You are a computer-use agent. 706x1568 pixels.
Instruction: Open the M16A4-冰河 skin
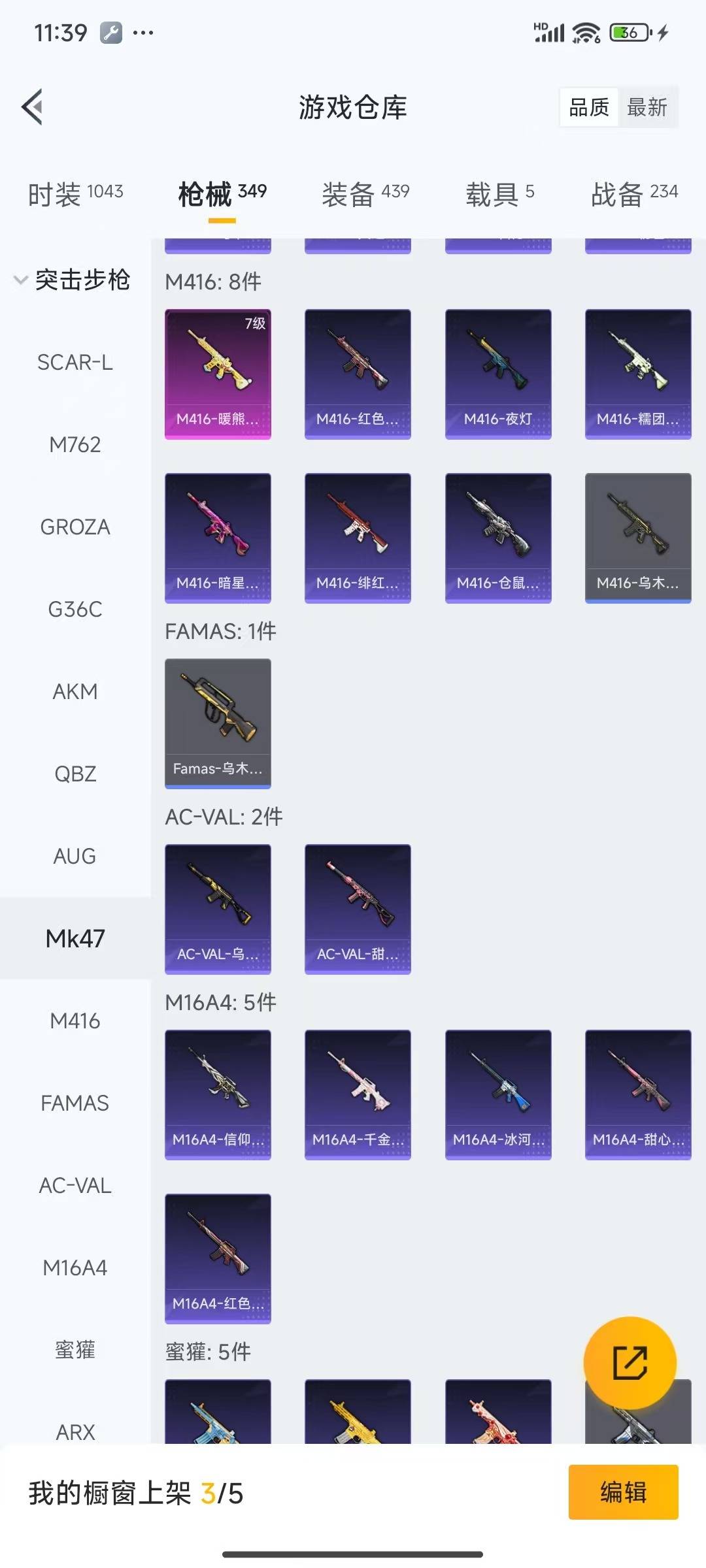[498, 1094]
